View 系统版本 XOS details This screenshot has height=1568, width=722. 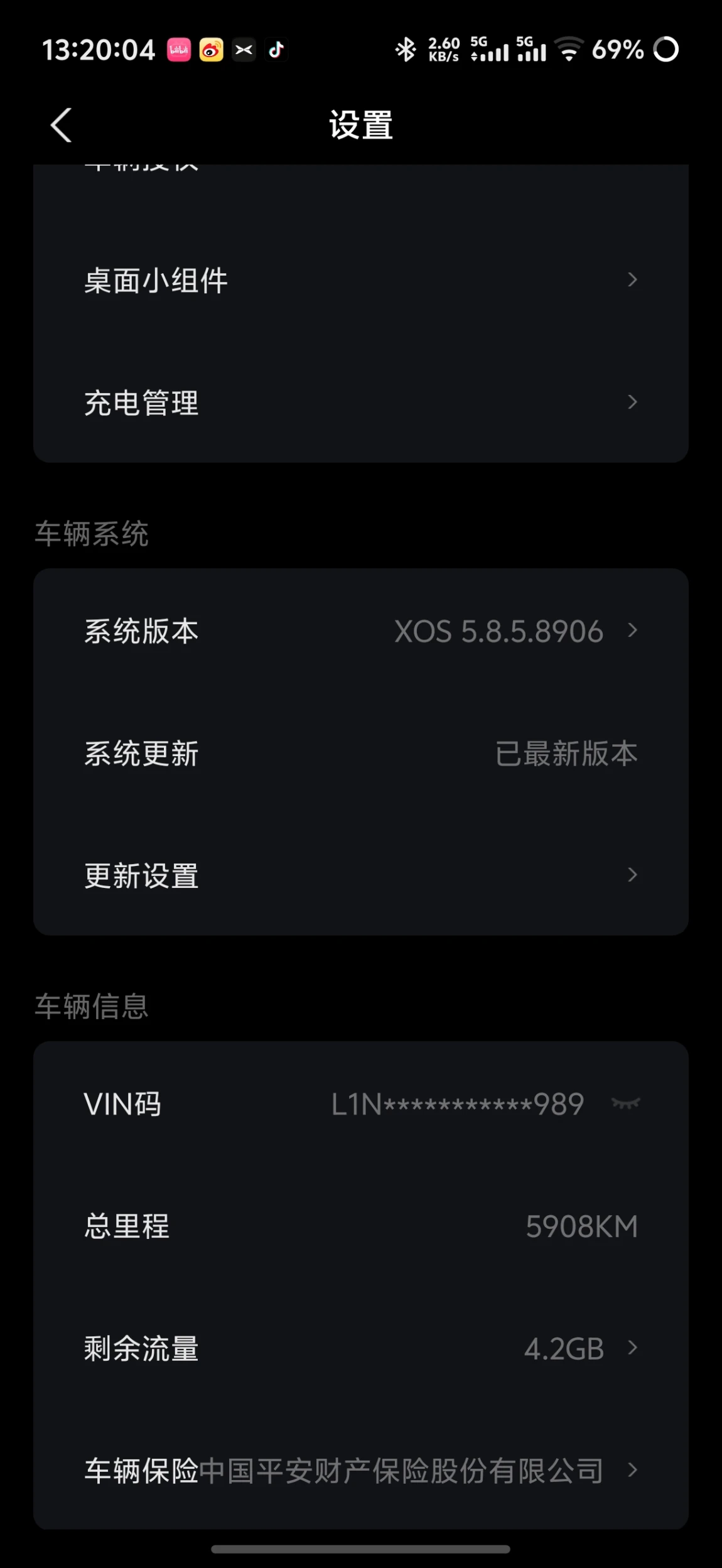click(x=360, y=630)
